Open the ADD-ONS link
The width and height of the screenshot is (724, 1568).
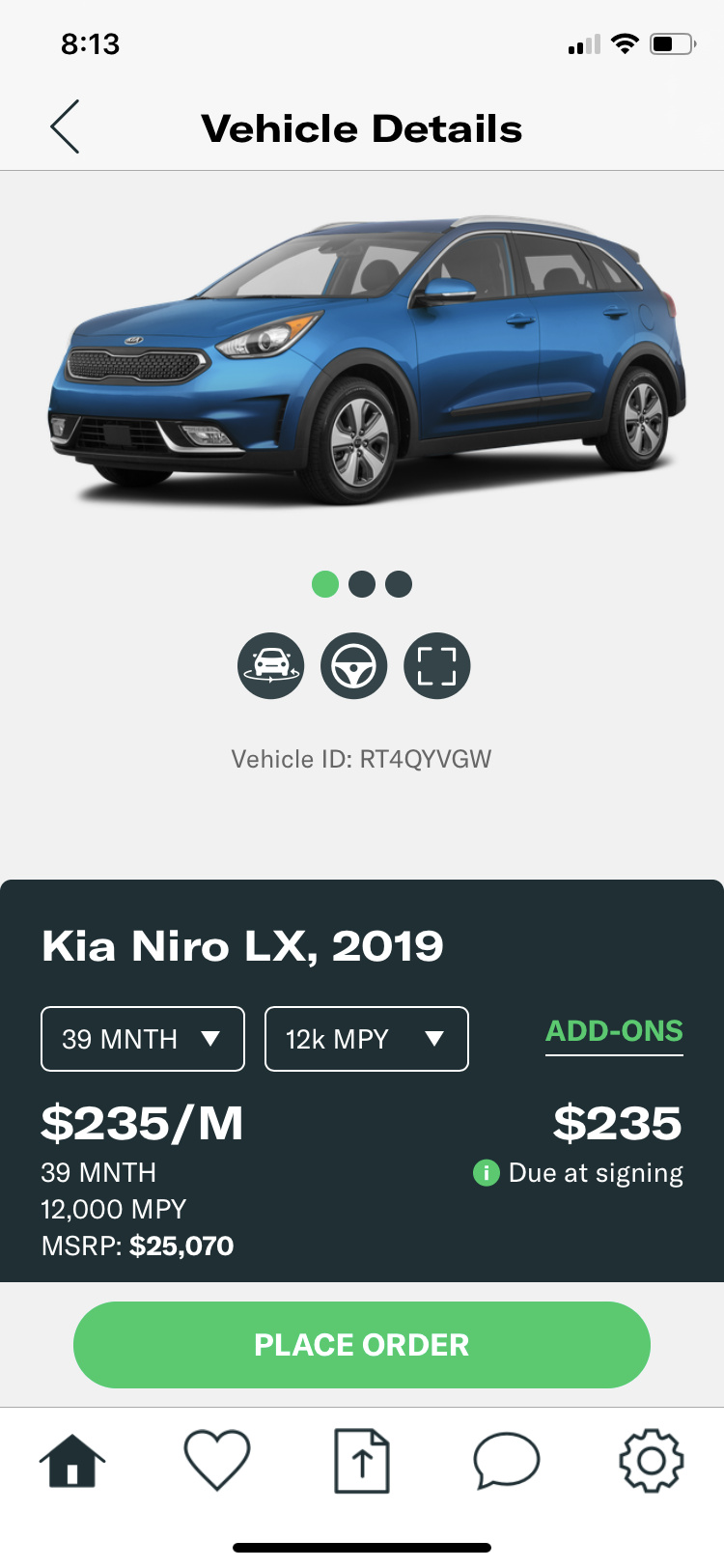point(614,1031)
